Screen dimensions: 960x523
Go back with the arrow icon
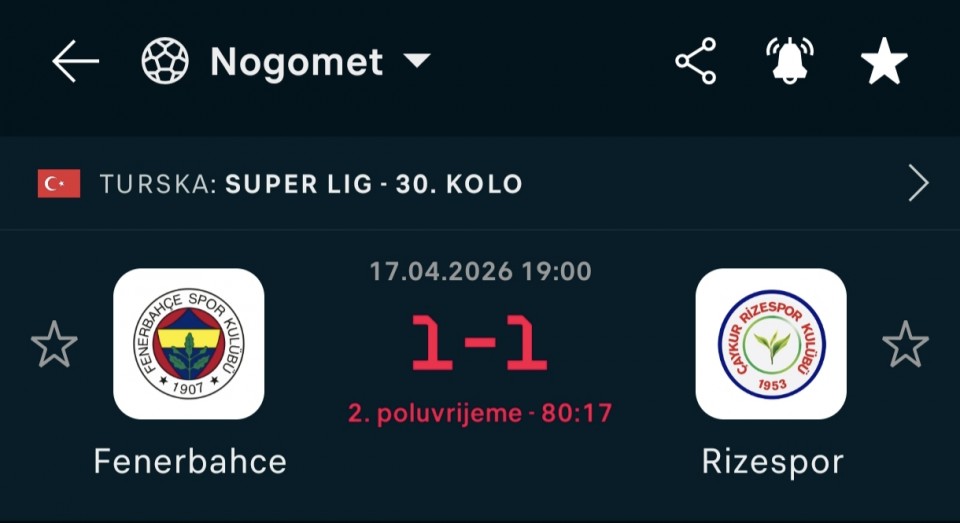click(x=75, y=62)
